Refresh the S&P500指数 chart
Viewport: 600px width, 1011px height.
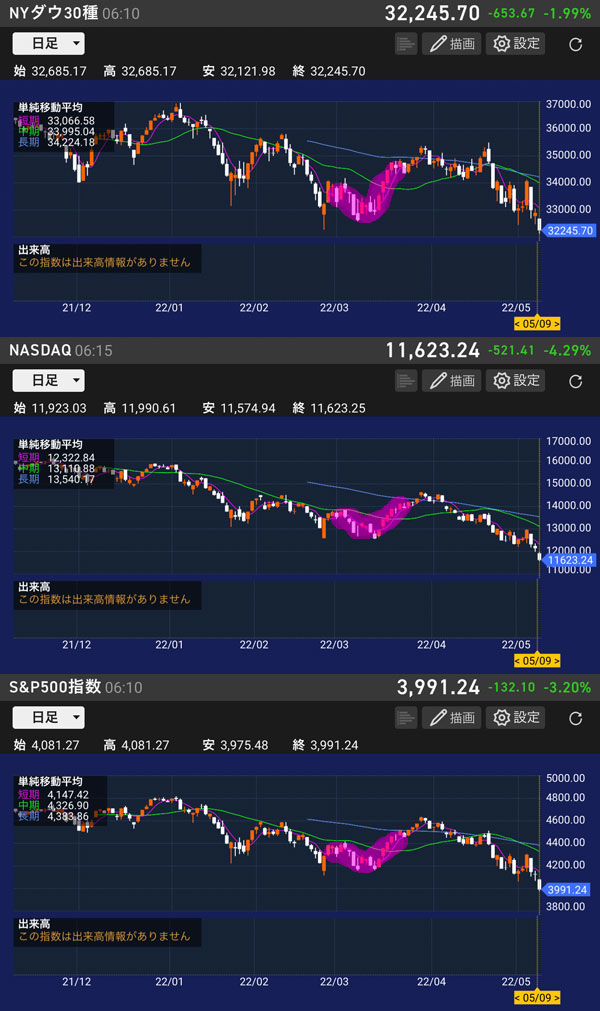point(575,718)
